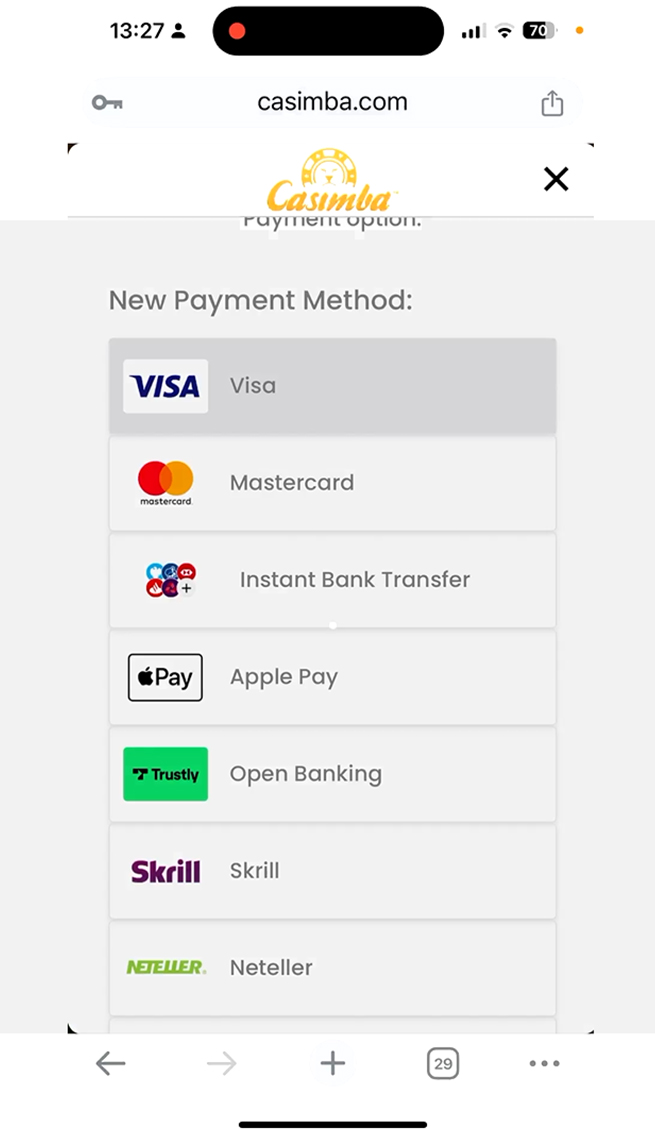Go back to previous page in browser

click(x=111, y=1063)
